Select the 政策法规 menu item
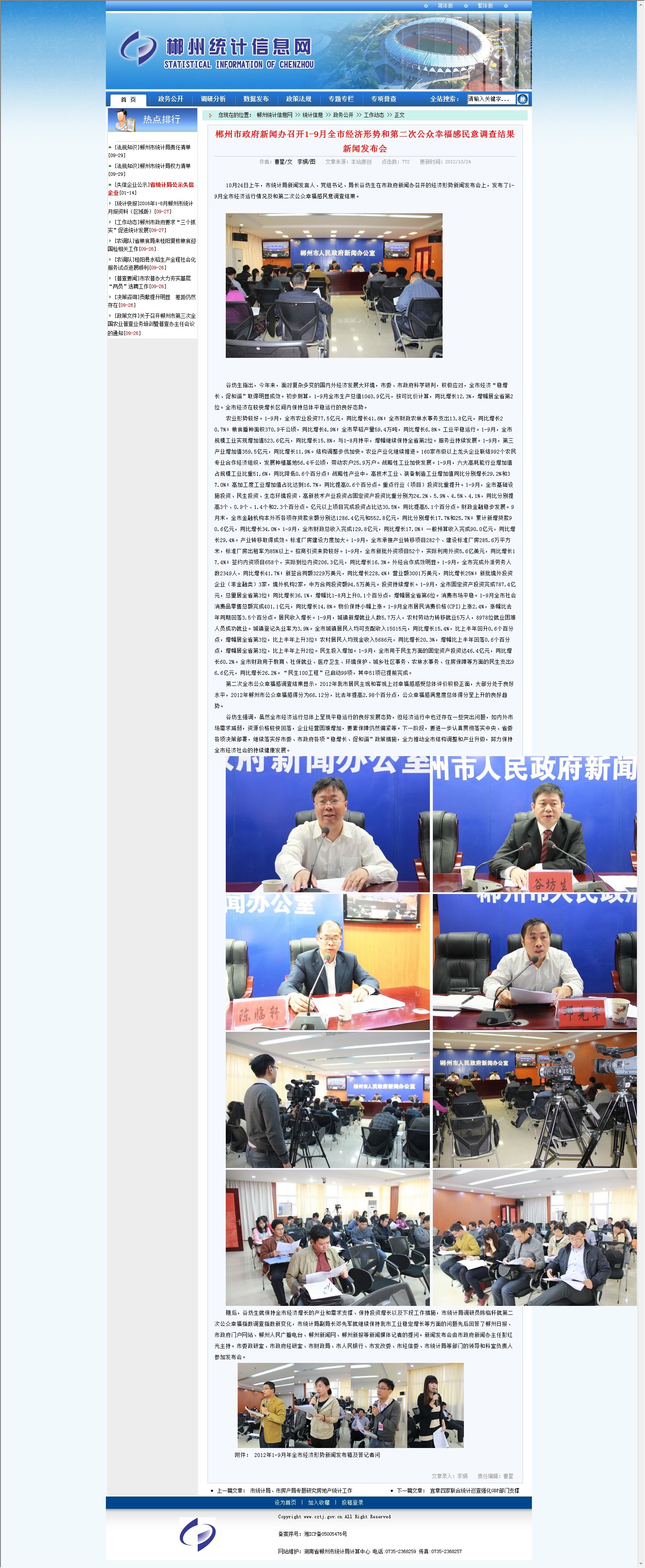This screenshot has height=1568, width=645. [x=298, y=99]
